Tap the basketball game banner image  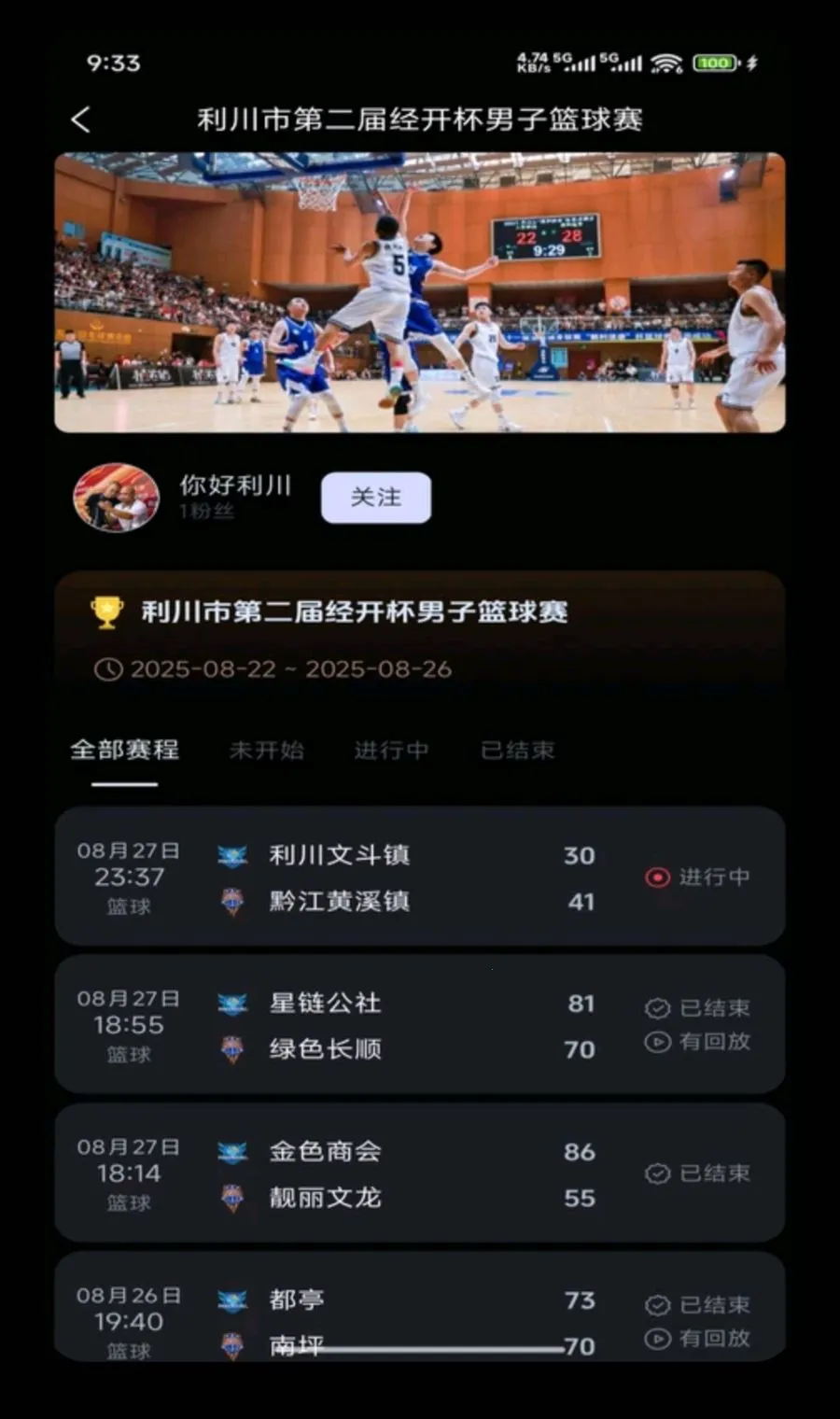click(x=420, y=292)
